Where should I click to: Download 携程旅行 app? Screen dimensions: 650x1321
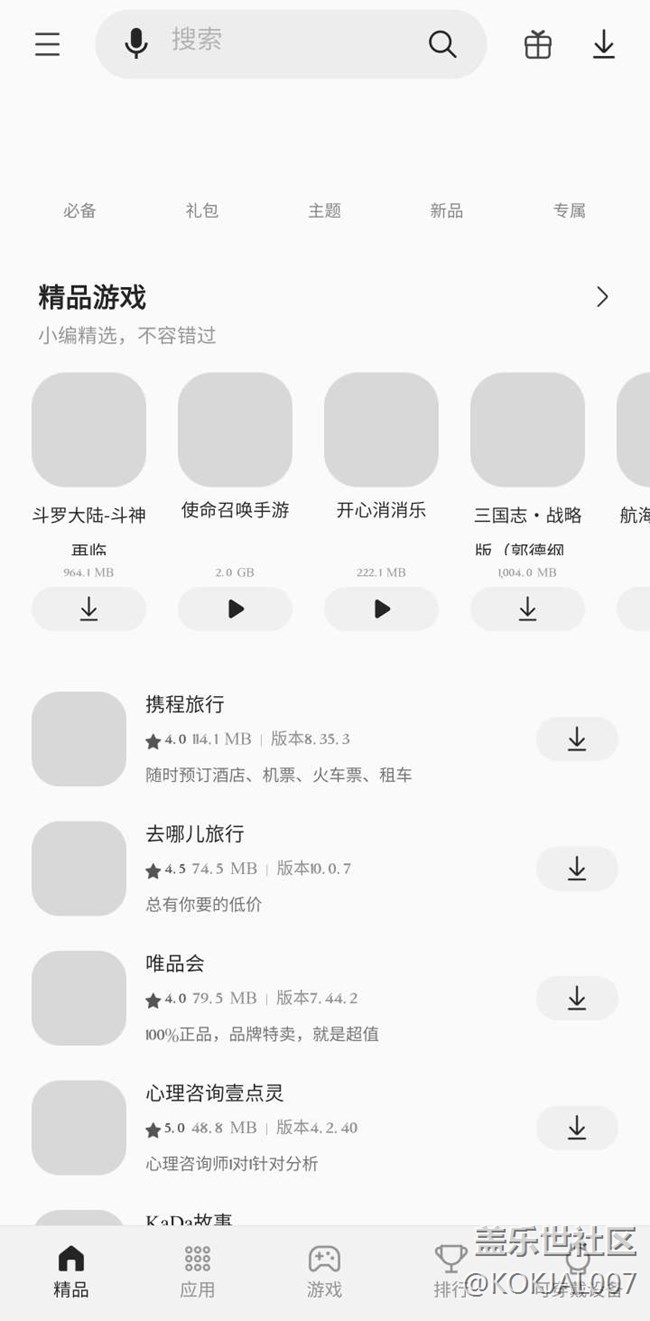click(x=577, y=739)
